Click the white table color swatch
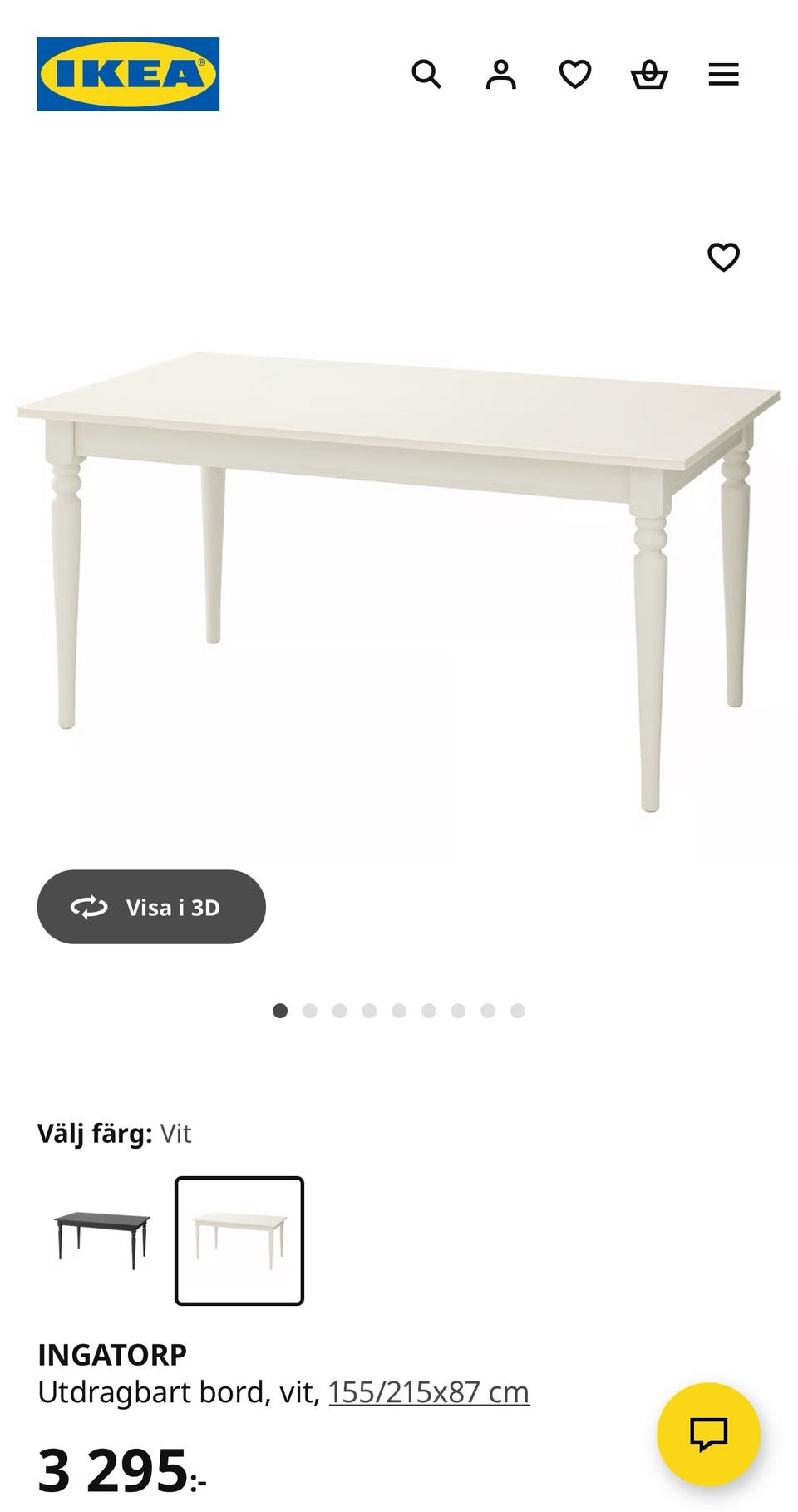 (238, 1244)
